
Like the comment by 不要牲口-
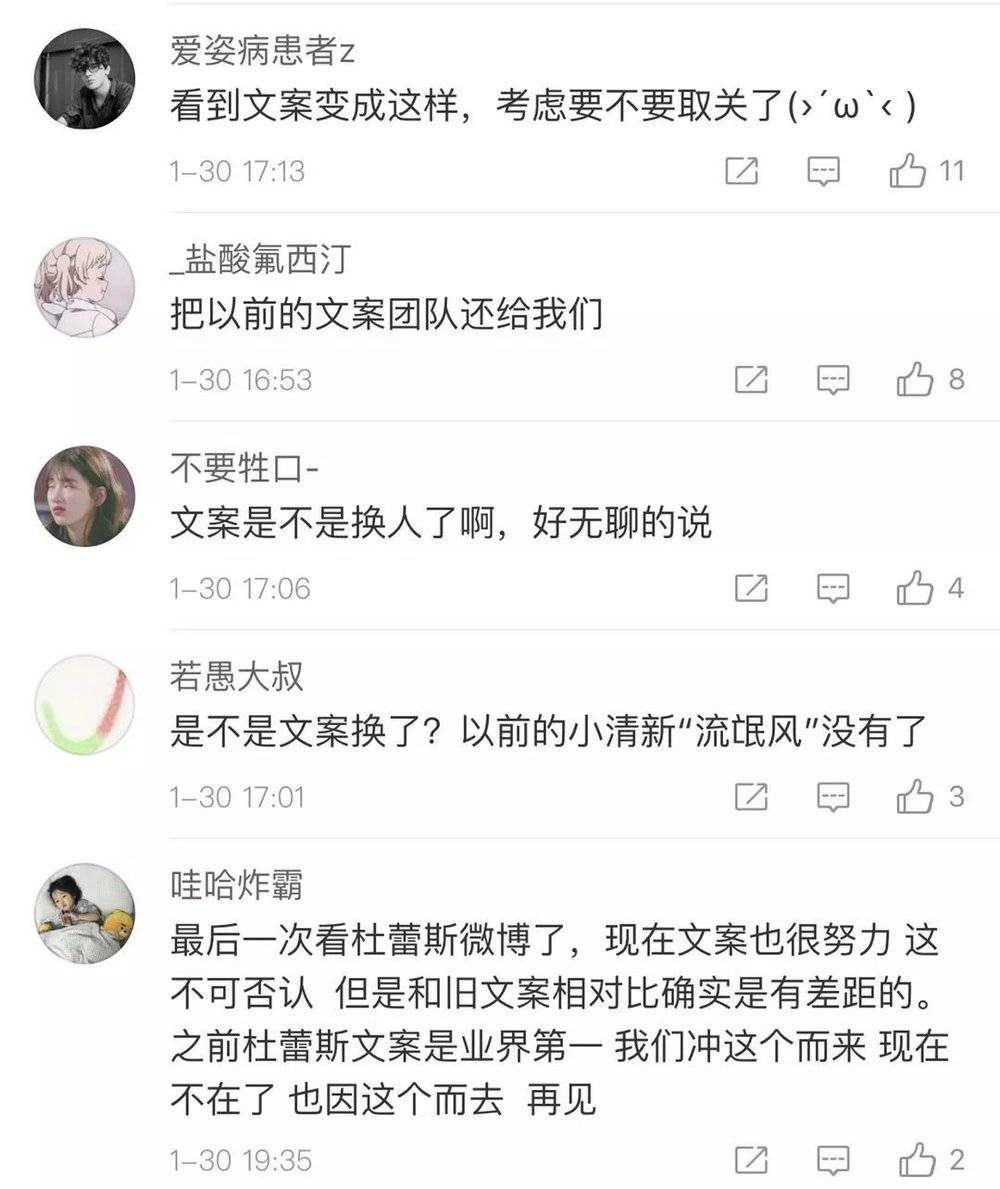915,588
